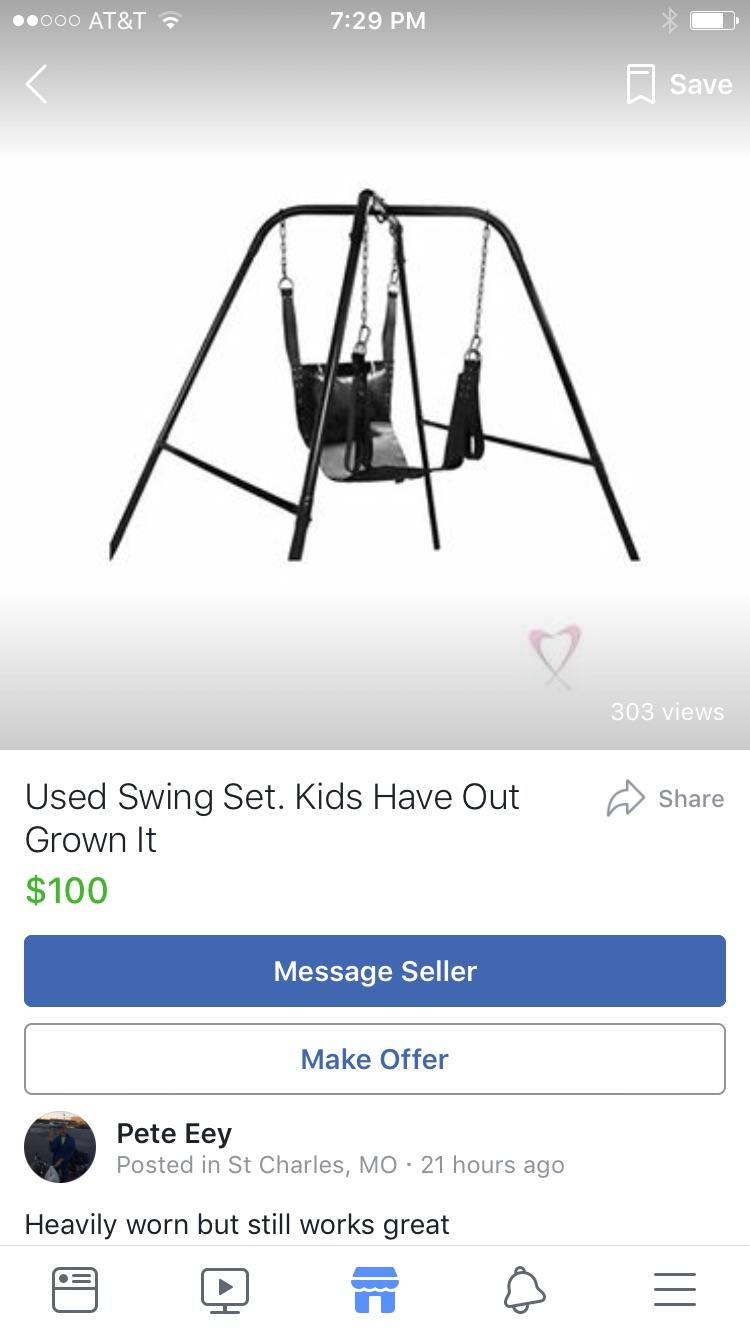Open the hamburger menu icon

(x=674, y=1289)
